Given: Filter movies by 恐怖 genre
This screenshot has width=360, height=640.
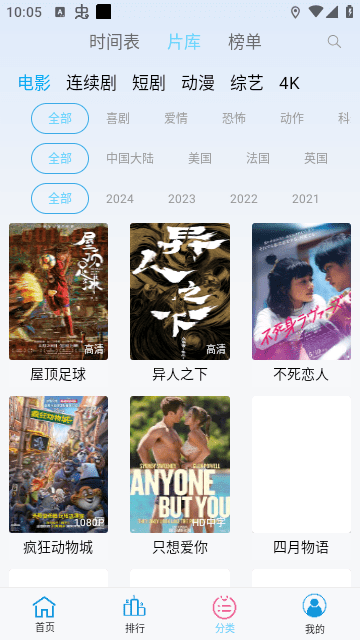Looking at the screenshot, I should coord(234,118).
